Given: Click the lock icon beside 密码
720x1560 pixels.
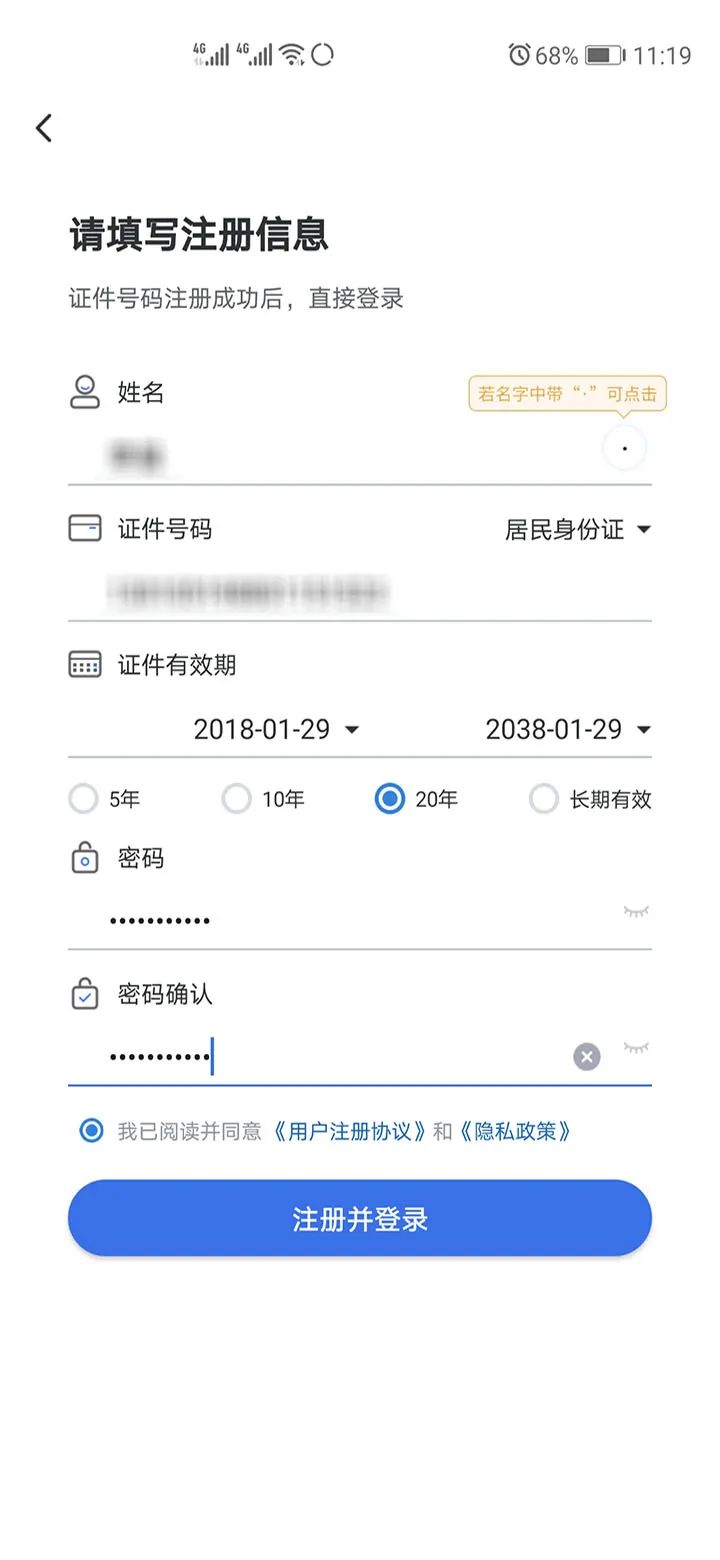Looking at the screenshot, I should 86,858.
